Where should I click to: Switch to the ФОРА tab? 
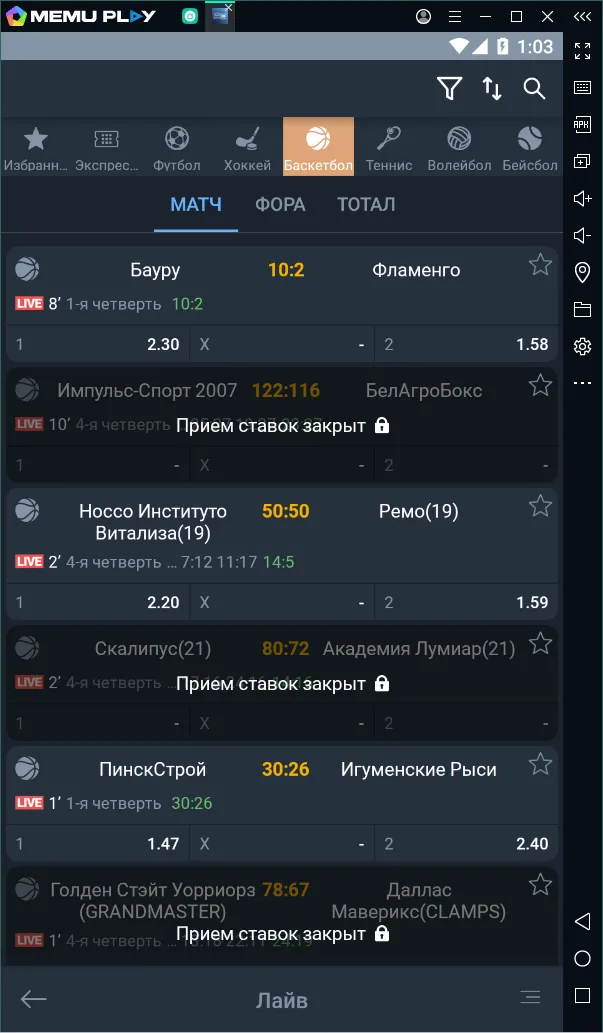pyautogui.click(x=280, y=204)
